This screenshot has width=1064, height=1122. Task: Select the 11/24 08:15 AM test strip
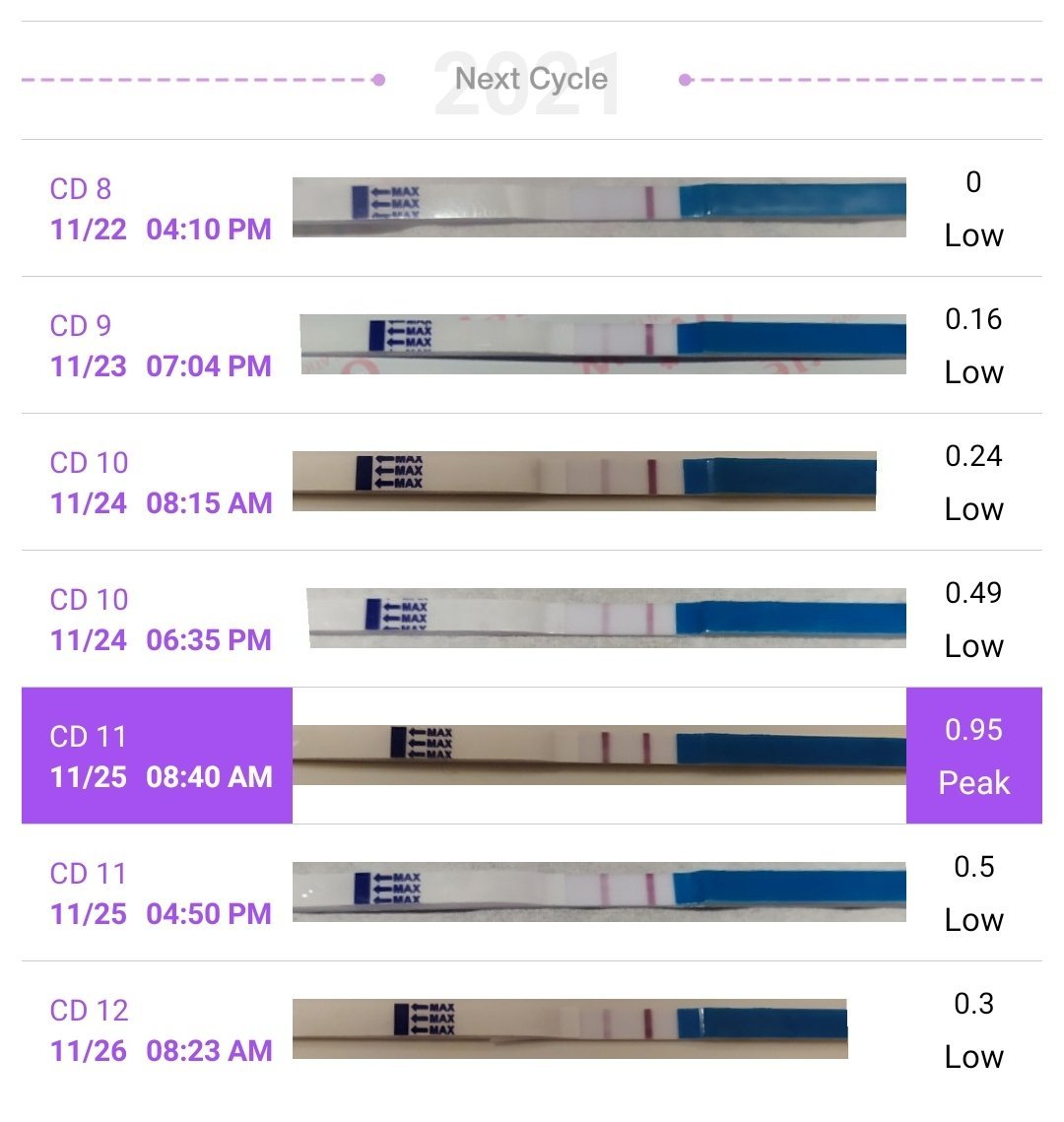[585, 482]
